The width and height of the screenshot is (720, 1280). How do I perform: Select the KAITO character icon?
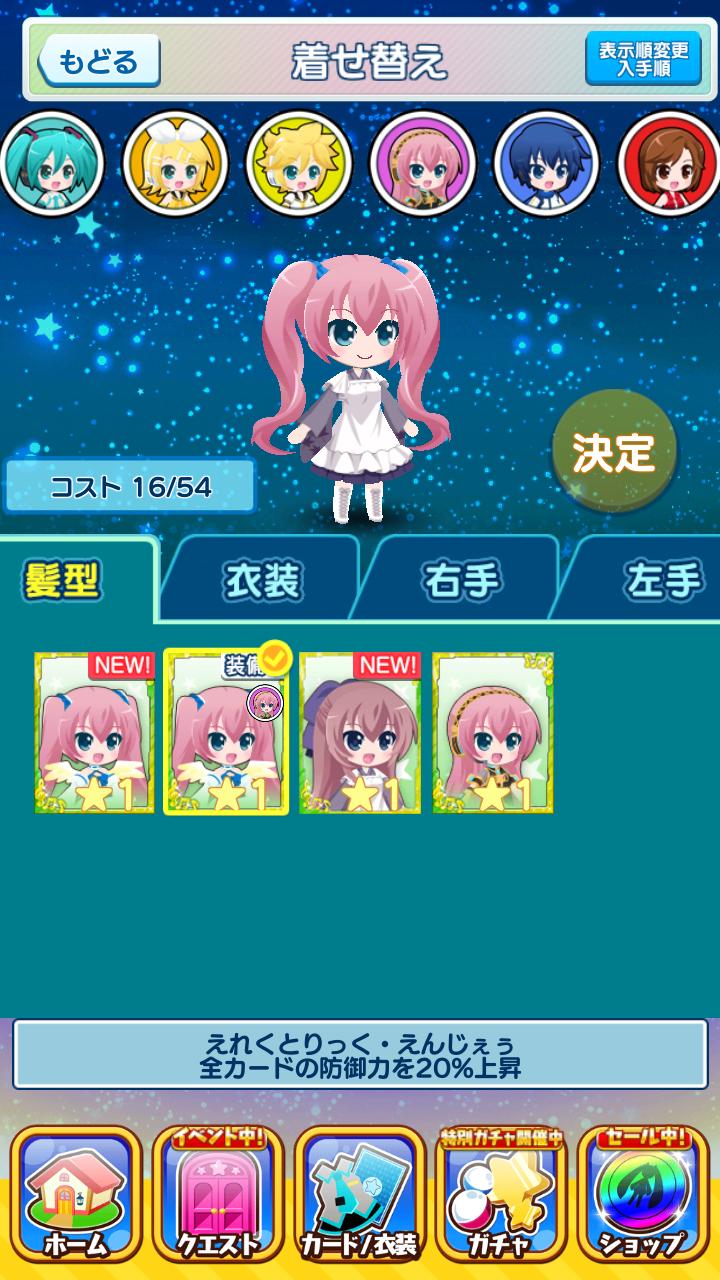click(546, 164)
